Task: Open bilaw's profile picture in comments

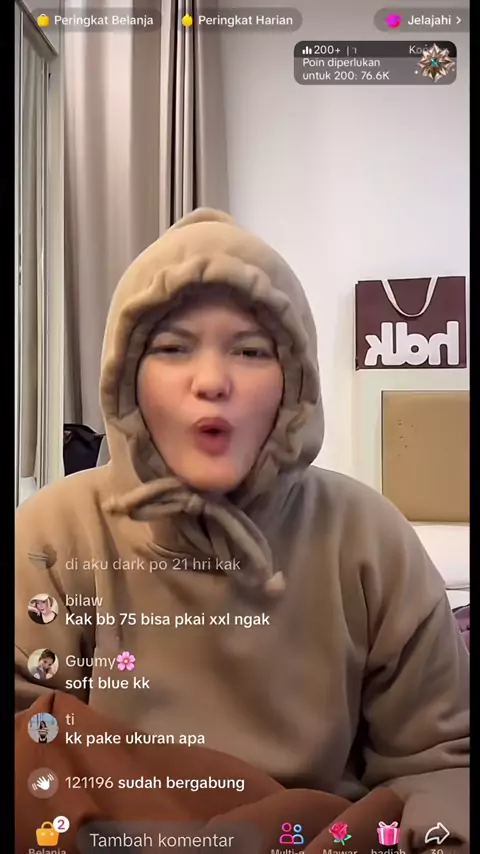Action: 43,609
